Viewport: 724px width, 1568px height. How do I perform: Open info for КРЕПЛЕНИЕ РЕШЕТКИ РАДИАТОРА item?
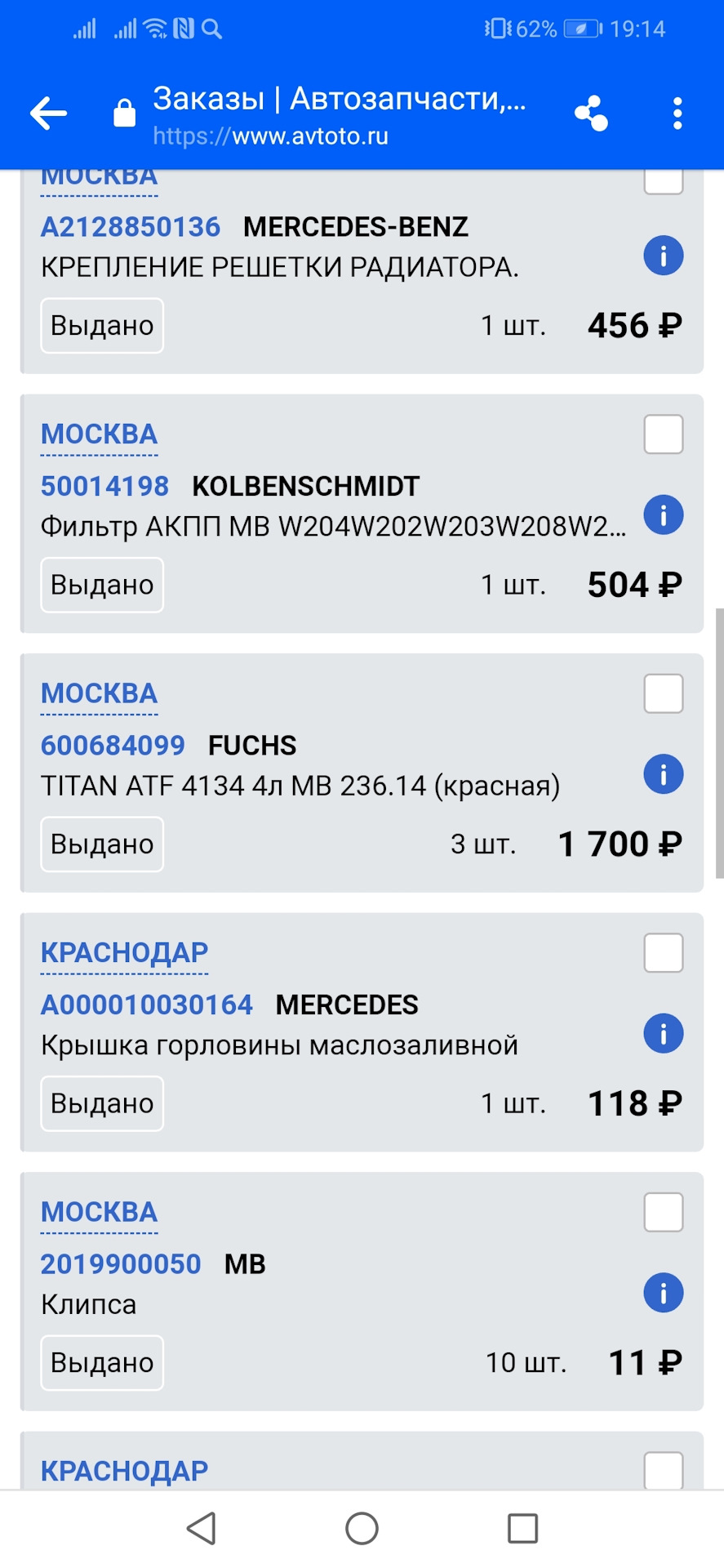664,256
